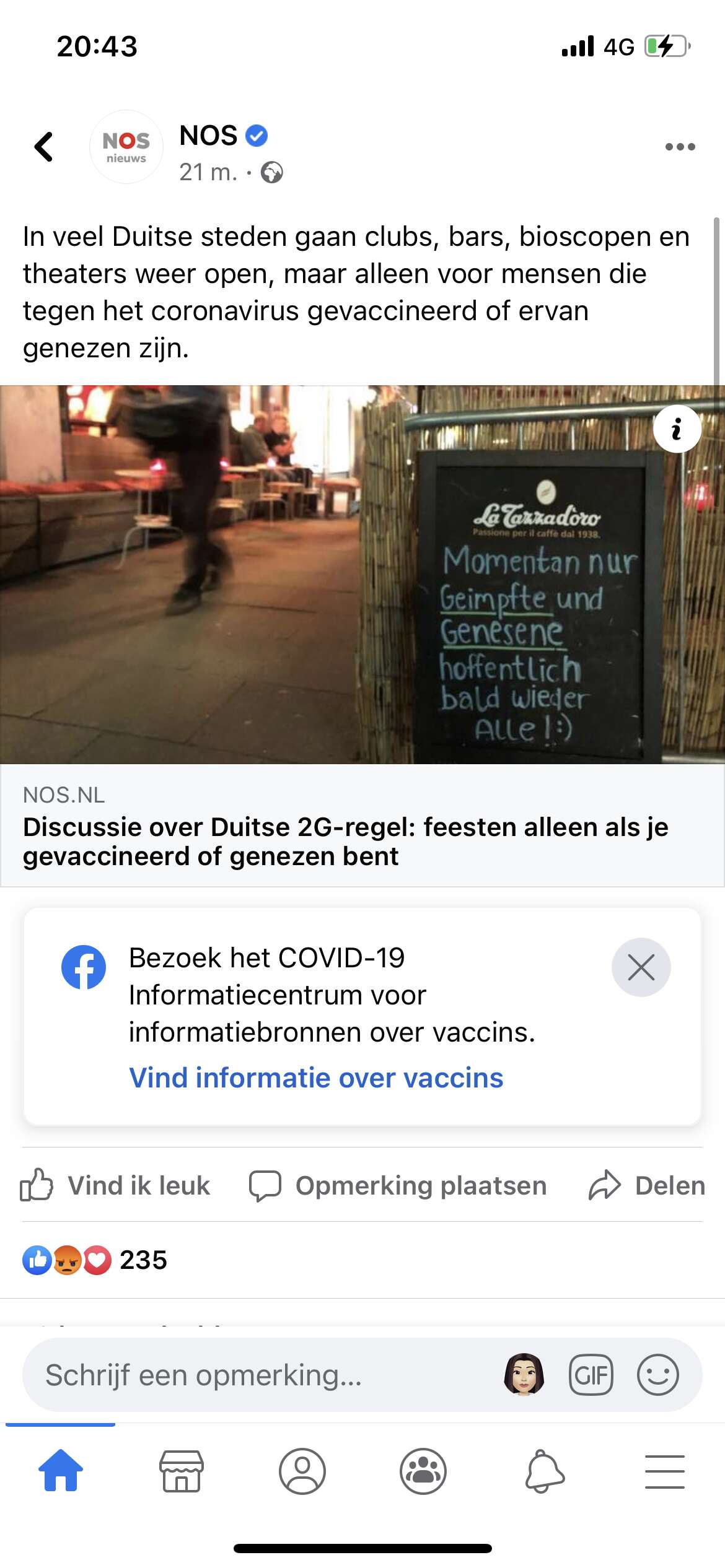View the 235 reactions on the post
The width and height of the screenshot is (725, 1568).
coord(95,1260)
